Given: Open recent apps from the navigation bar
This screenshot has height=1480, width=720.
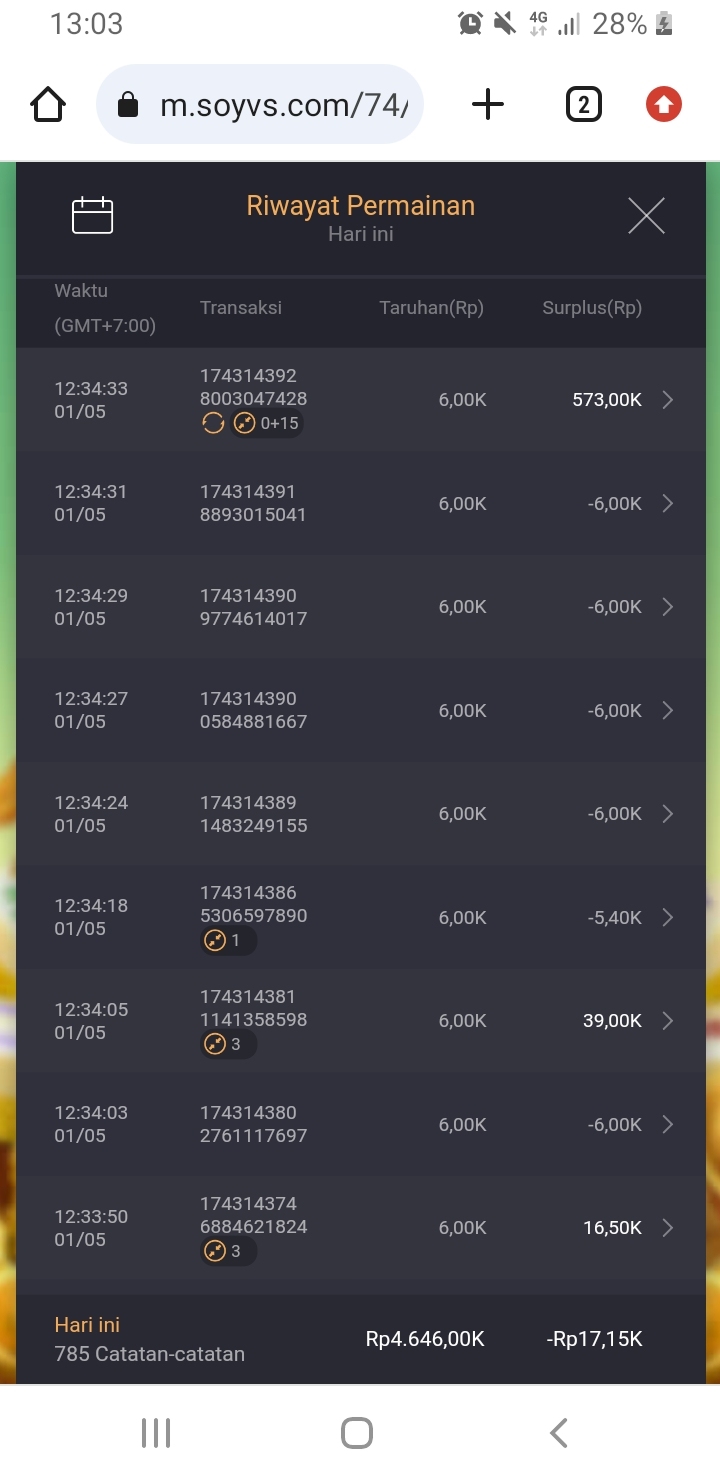Looking at the screenshot, I should [x=156, y=1433].
